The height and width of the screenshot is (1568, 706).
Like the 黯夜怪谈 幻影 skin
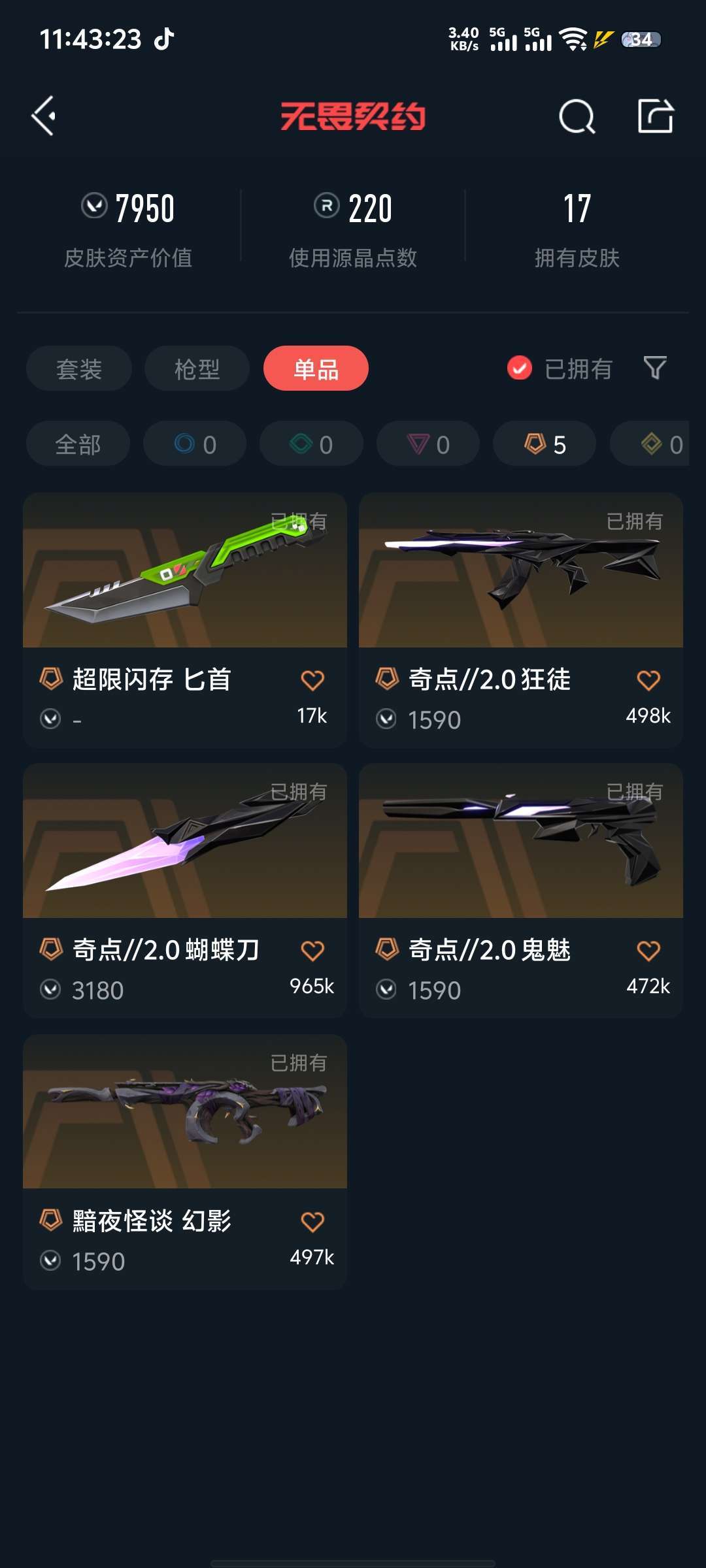(312, 1222)
